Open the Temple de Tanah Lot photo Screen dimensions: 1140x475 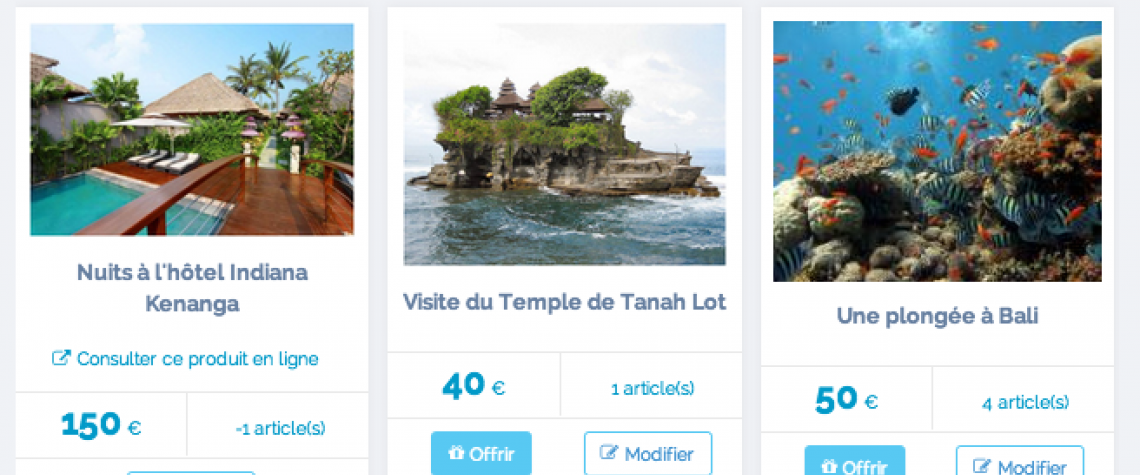coord(565,145)
